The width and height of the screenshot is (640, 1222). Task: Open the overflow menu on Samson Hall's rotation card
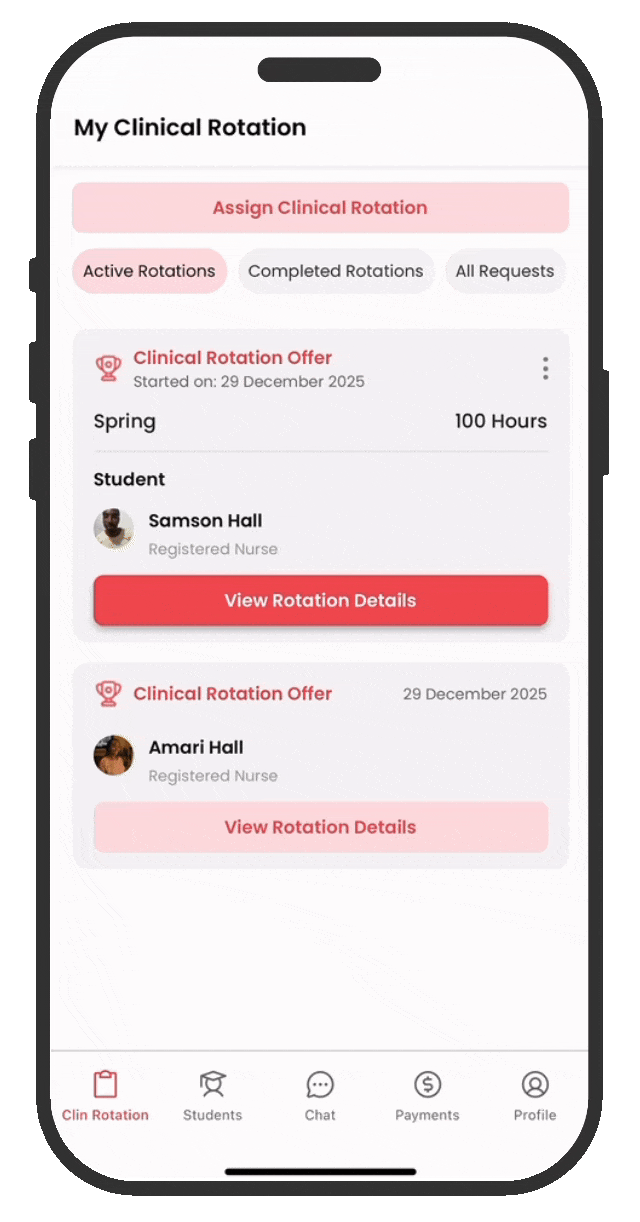tap(545, 368)
